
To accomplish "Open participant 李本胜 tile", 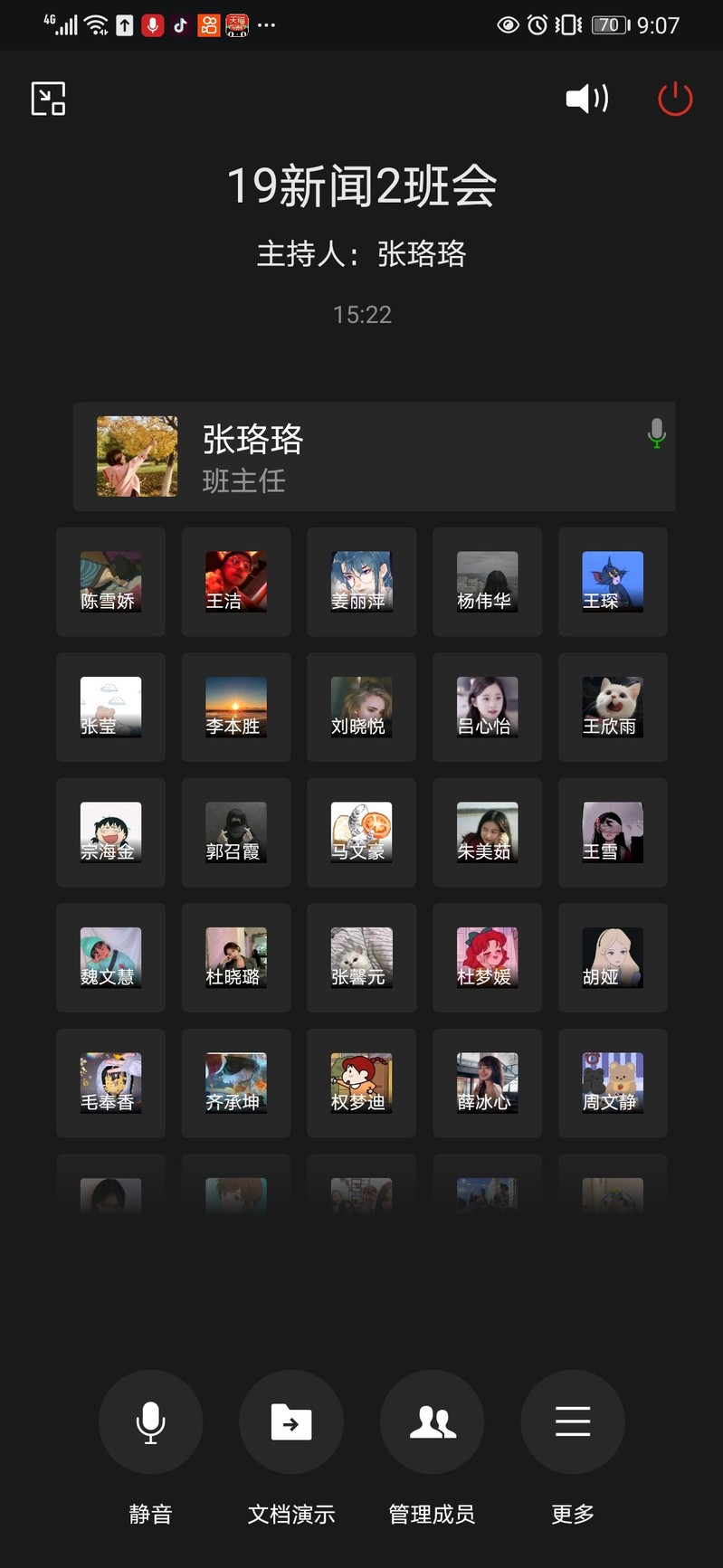I will [x=236, y=707].
